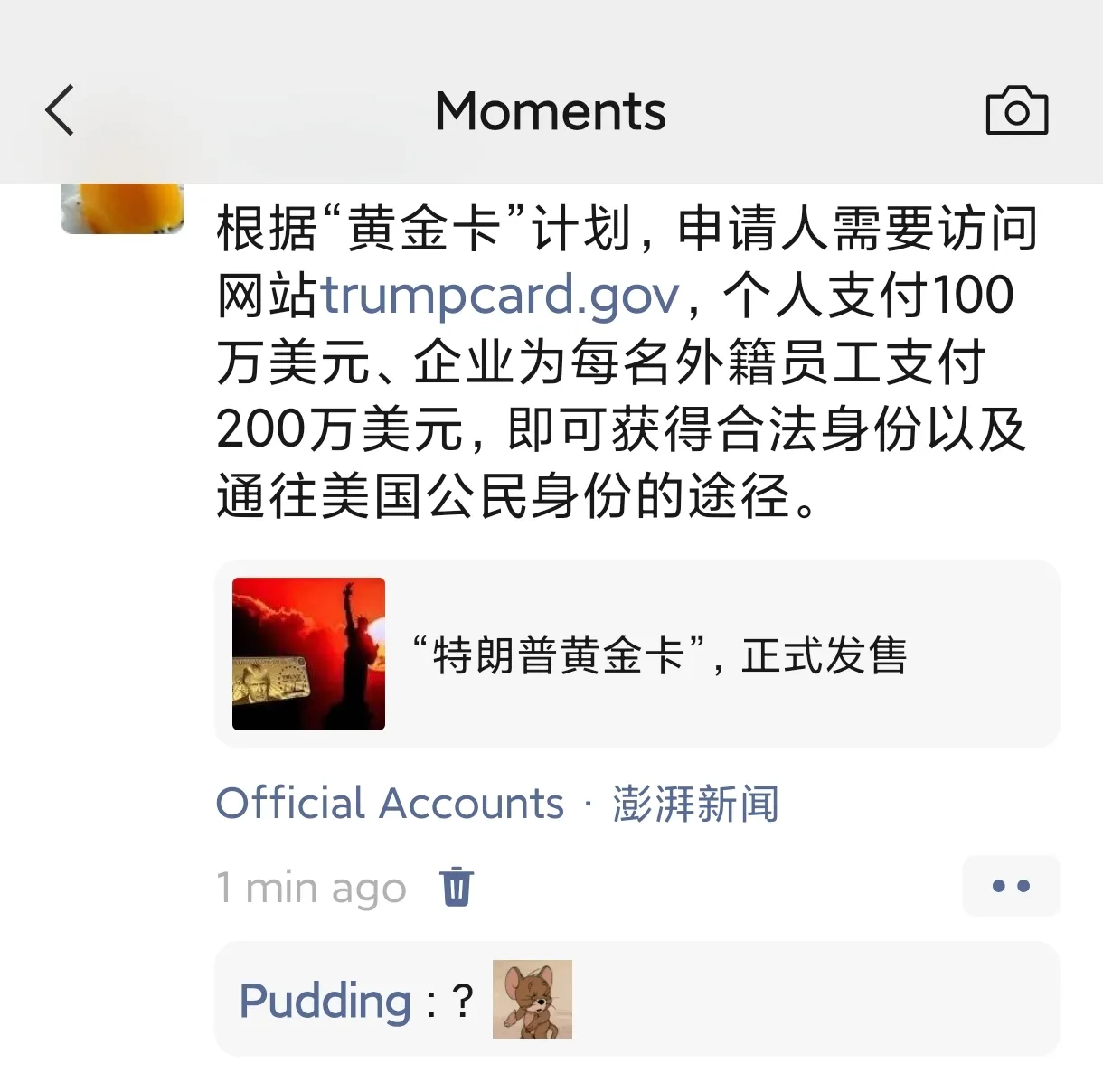Delete this moment with the trash icon
The width and height of the screenshot is (1103, 1092).
point(457,886)
